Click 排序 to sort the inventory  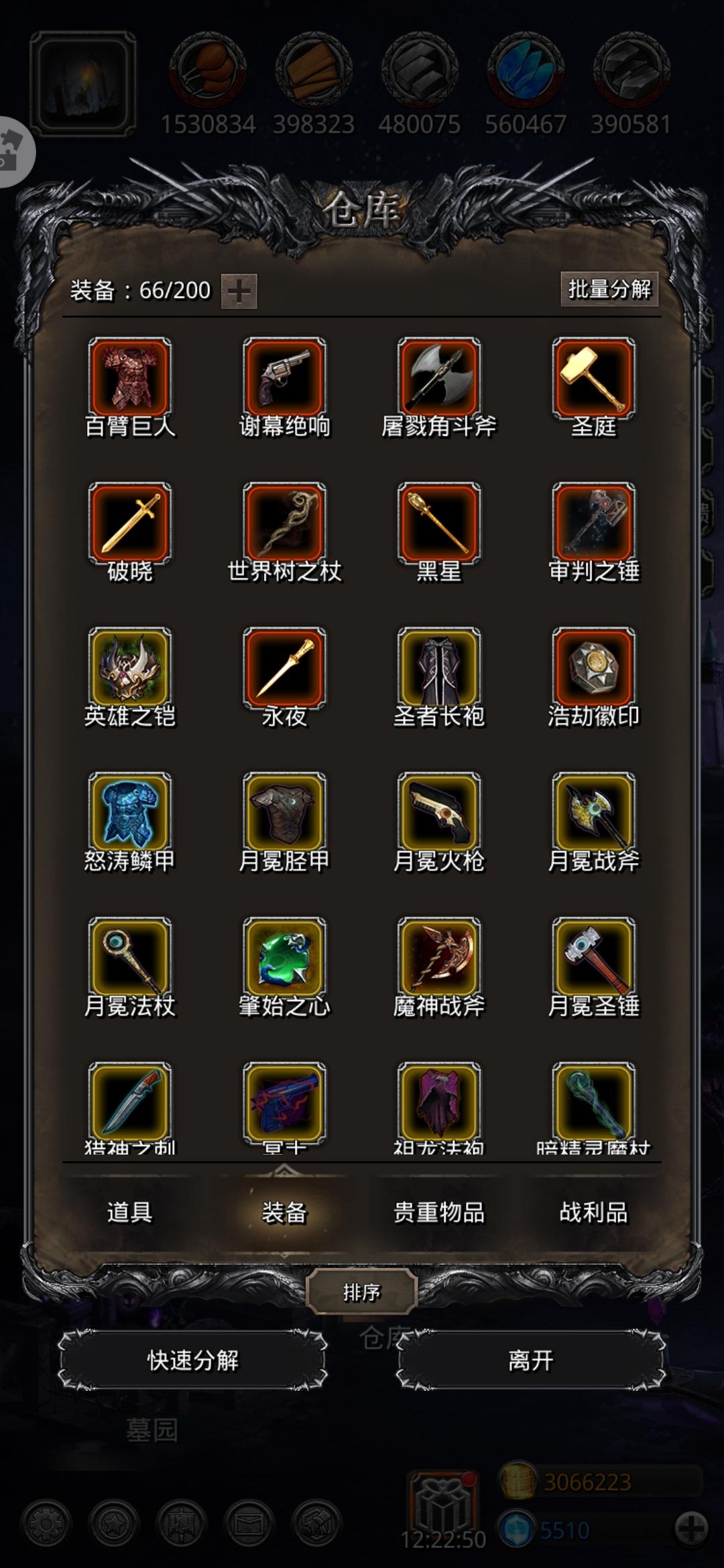click(x=362, y=1291)
